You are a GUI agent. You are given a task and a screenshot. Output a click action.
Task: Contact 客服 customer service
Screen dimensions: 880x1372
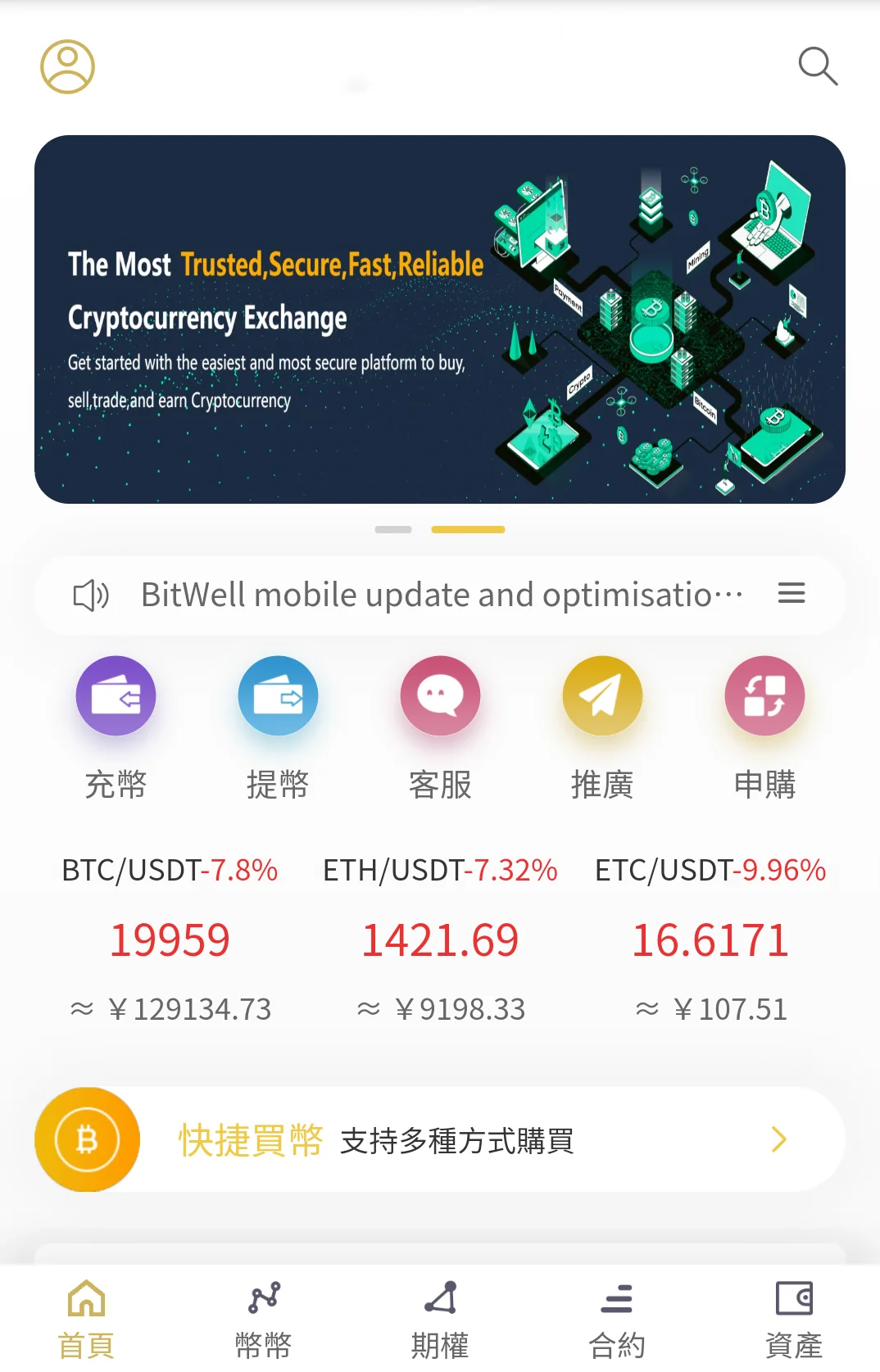440,727
